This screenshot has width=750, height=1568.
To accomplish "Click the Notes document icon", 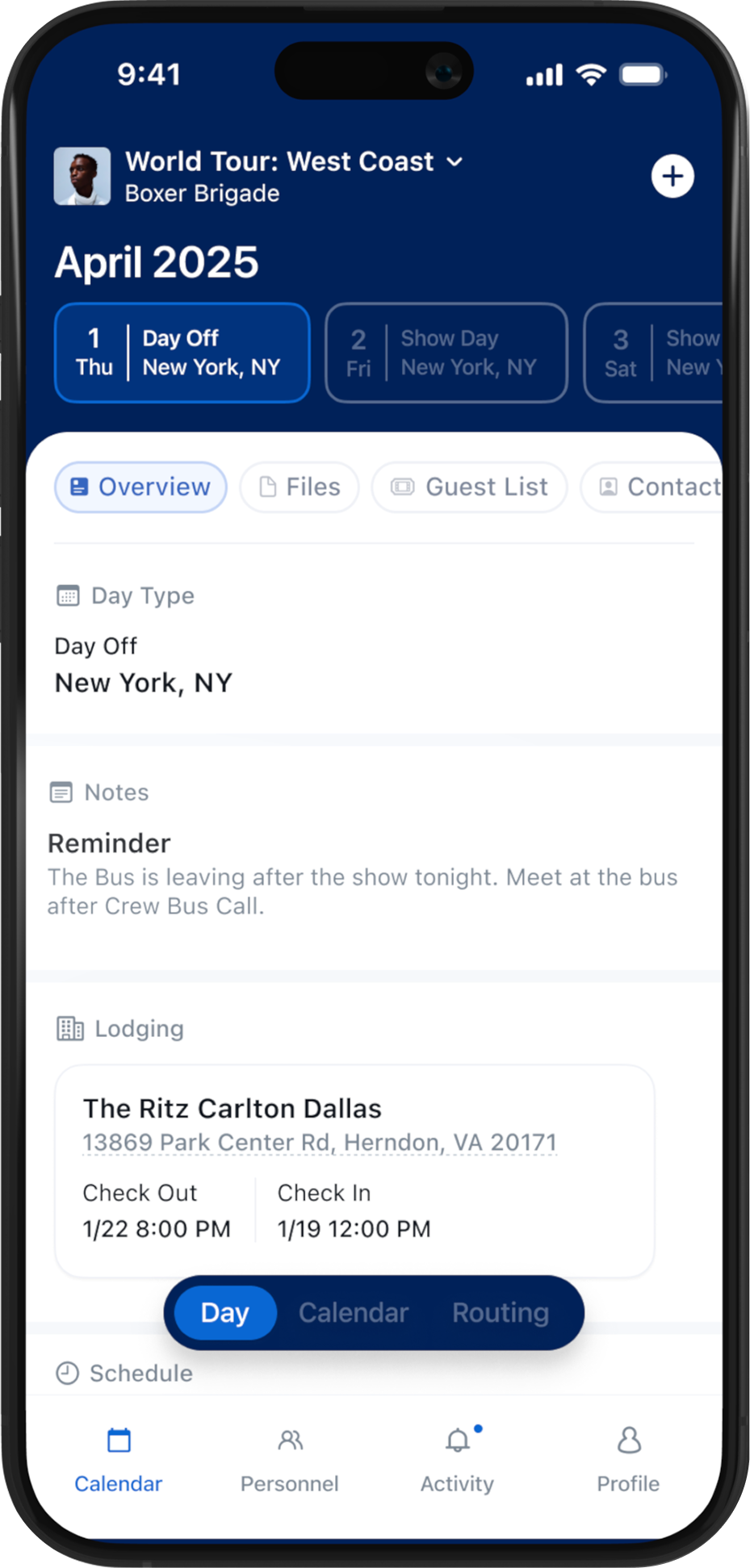I will [61, 792].
